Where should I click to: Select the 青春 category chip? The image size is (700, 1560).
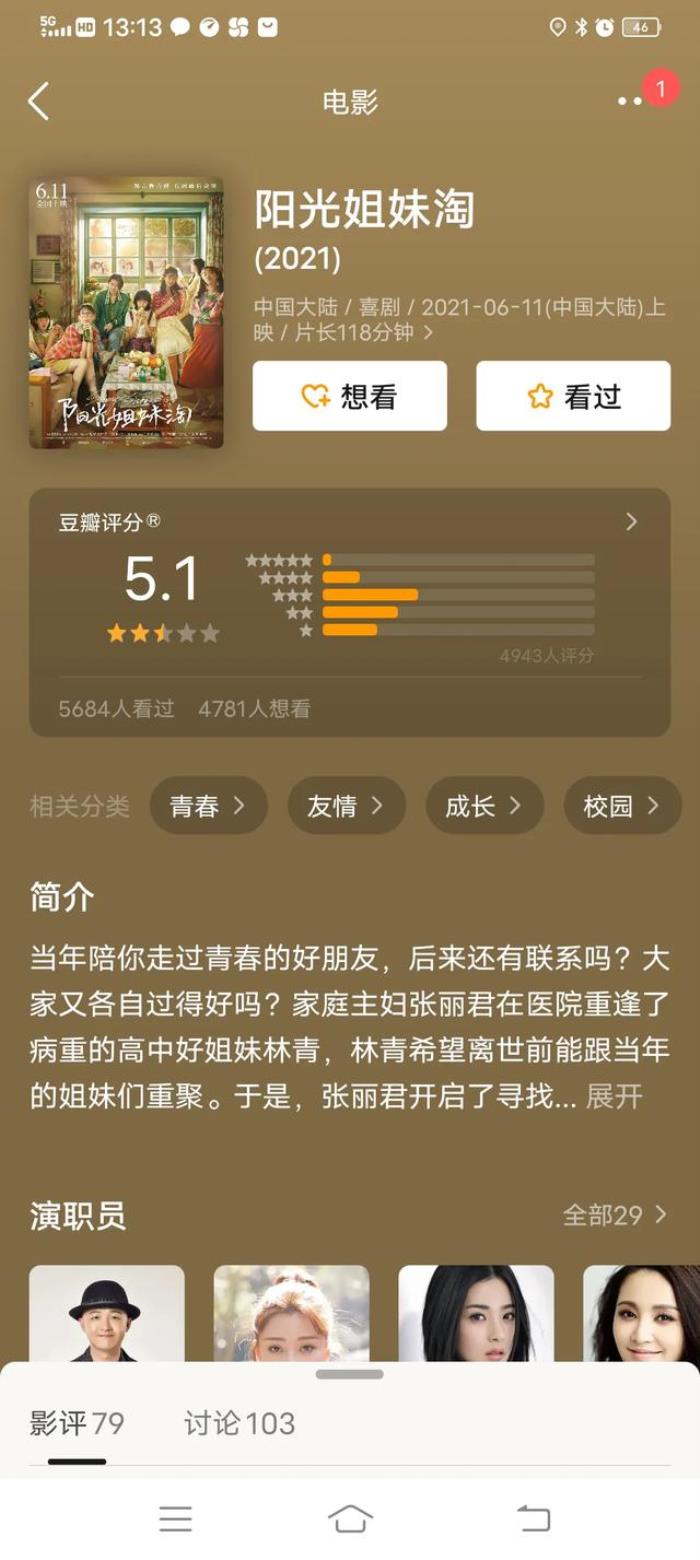(208, 806)
